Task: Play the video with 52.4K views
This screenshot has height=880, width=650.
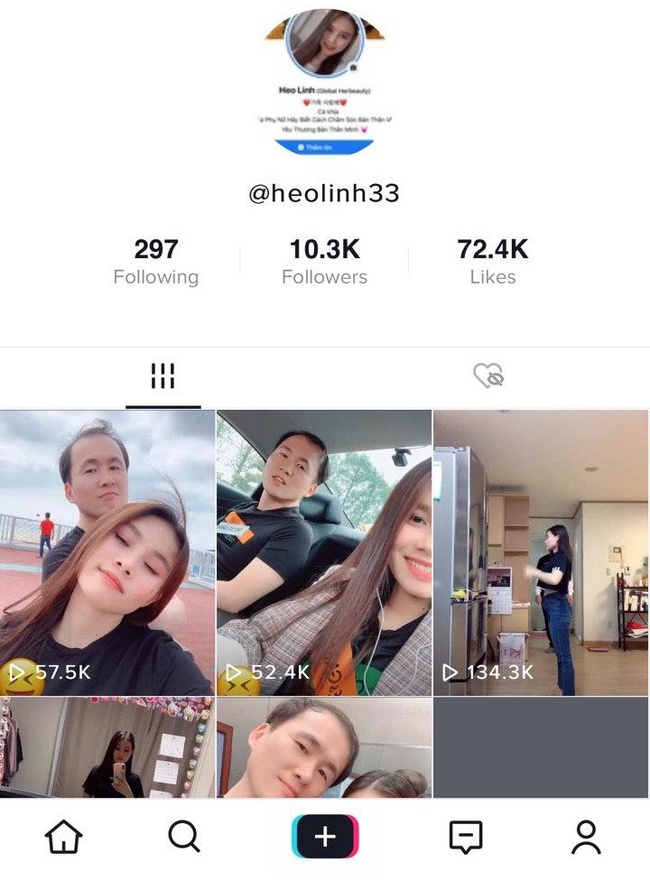Action: (x=324, y=552)
